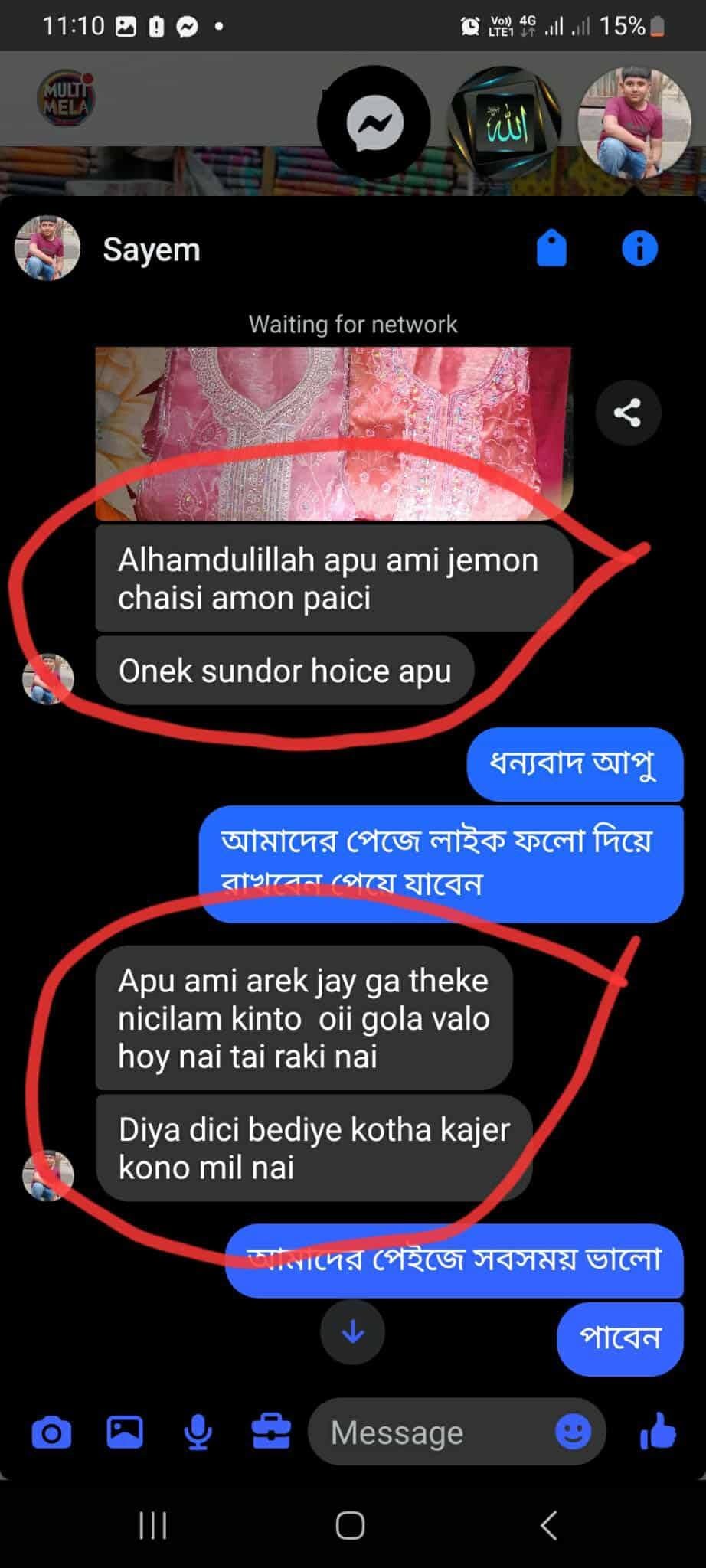Go back using the system back button

coord(548,1525)
